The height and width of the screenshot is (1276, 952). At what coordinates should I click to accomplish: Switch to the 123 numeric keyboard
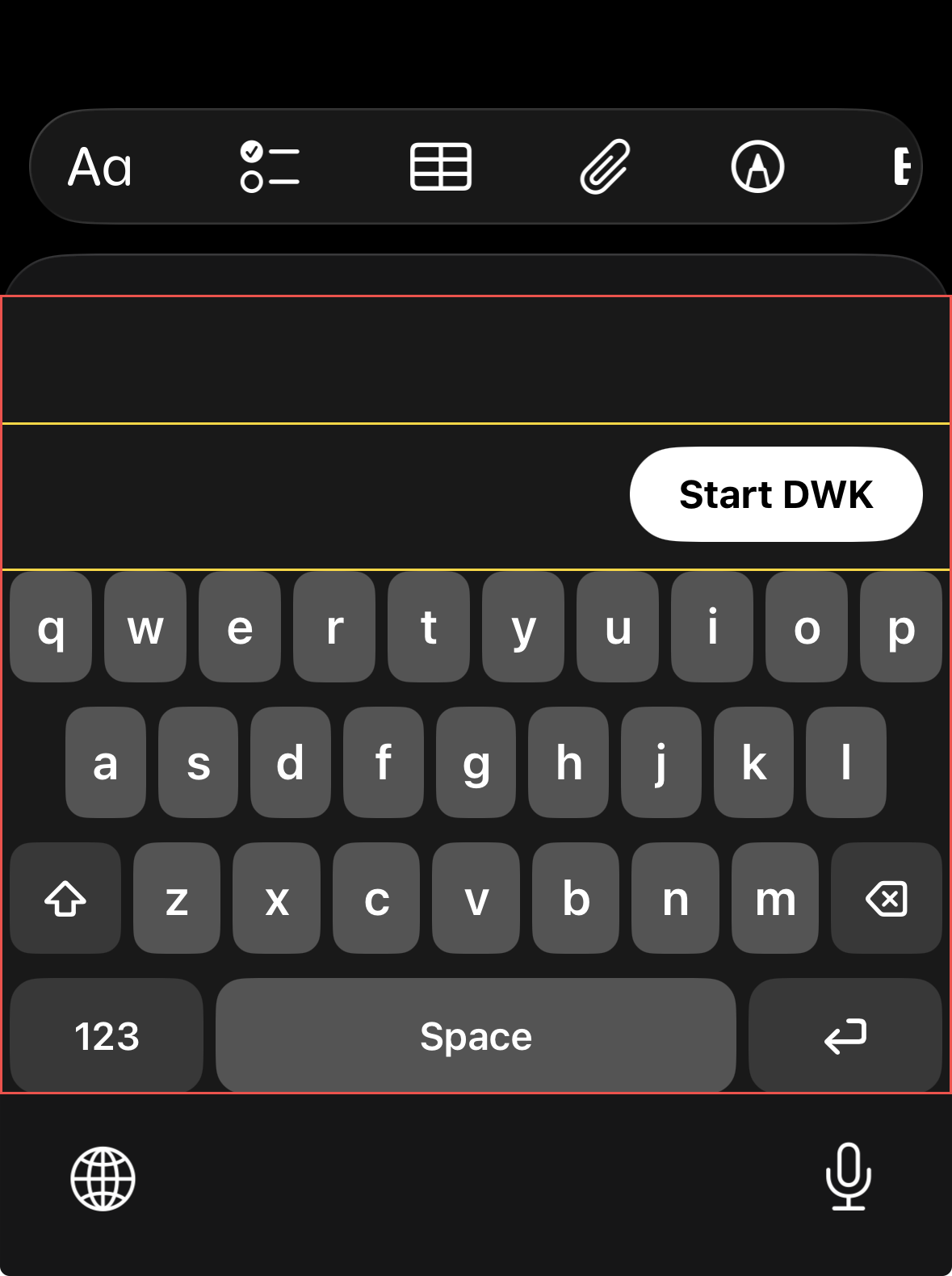tap(107, 1036)
